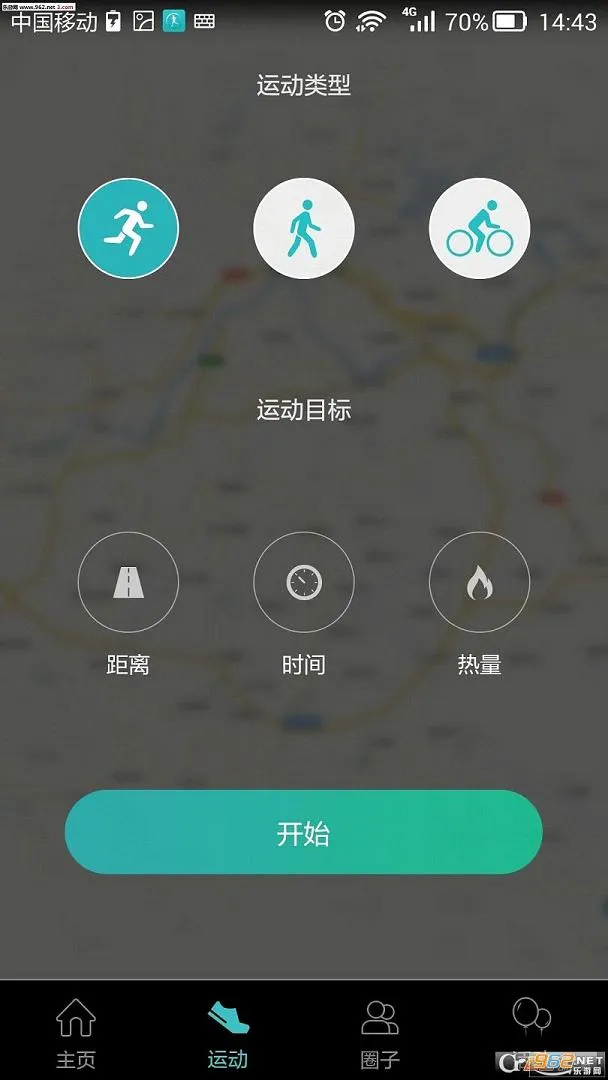
Task: Go to the 圈子 circles tab
Action: pos(380,1032)
